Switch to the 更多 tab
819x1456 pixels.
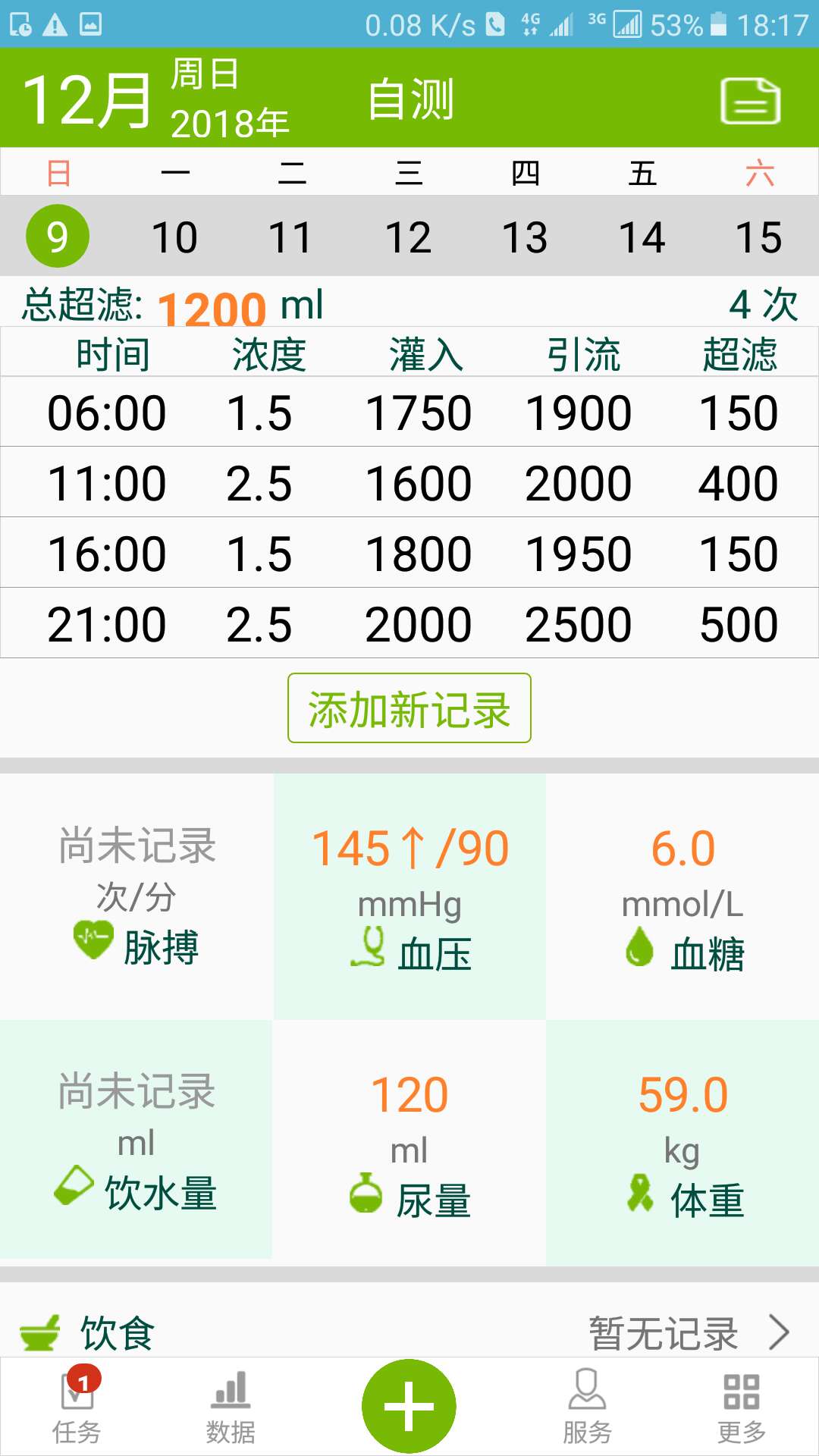coord(742,1407)
